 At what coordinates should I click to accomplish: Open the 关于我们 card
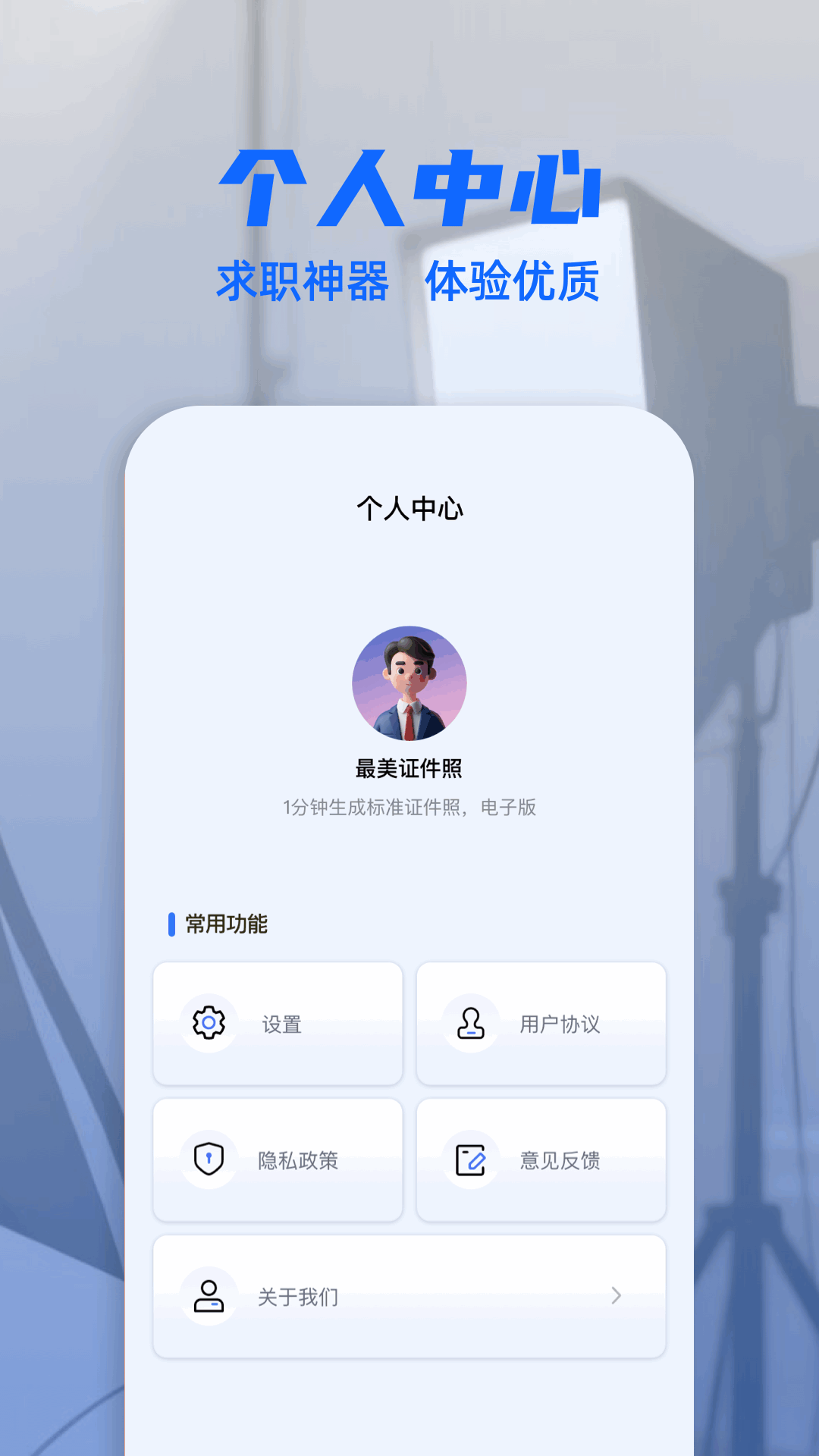tap(409, 1296)
